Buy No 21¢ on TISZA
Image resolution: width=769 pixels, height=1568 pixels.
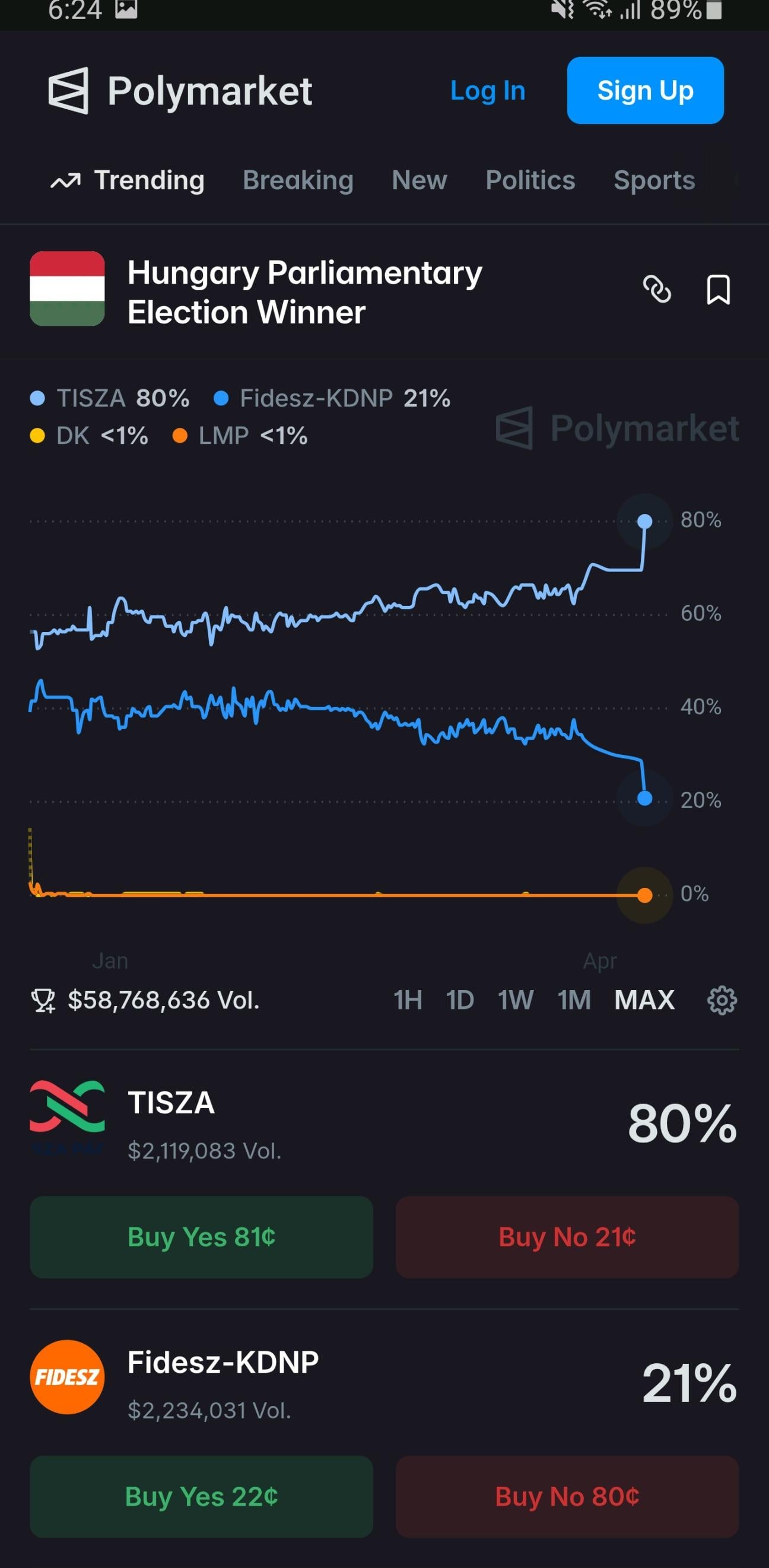click(567, 1237)
